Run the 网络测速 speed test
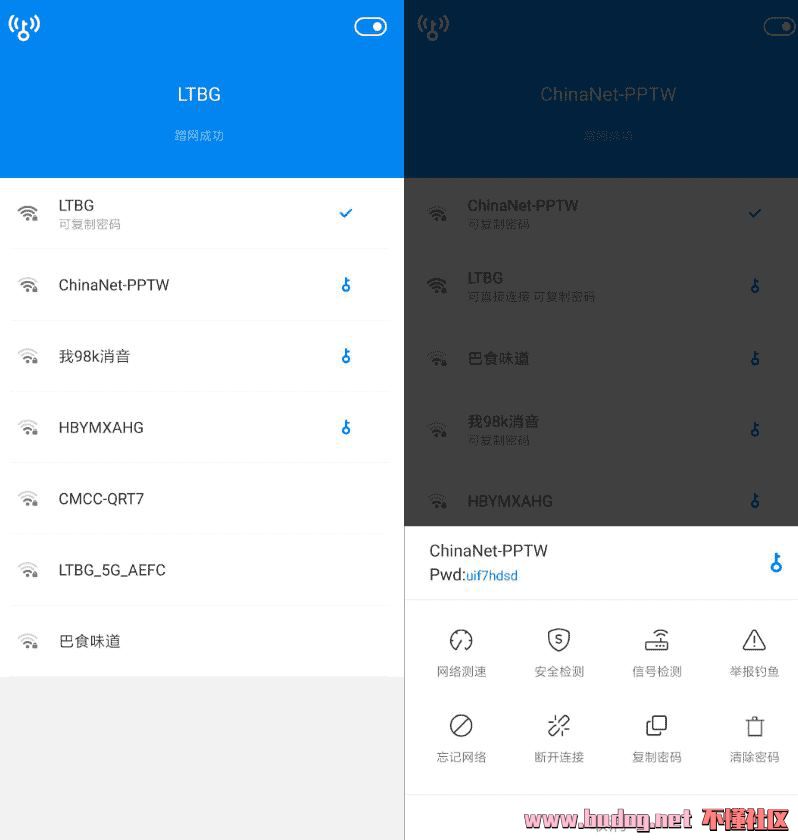The height and width of the screenshot is (840, 798). [x=461, y=651]
